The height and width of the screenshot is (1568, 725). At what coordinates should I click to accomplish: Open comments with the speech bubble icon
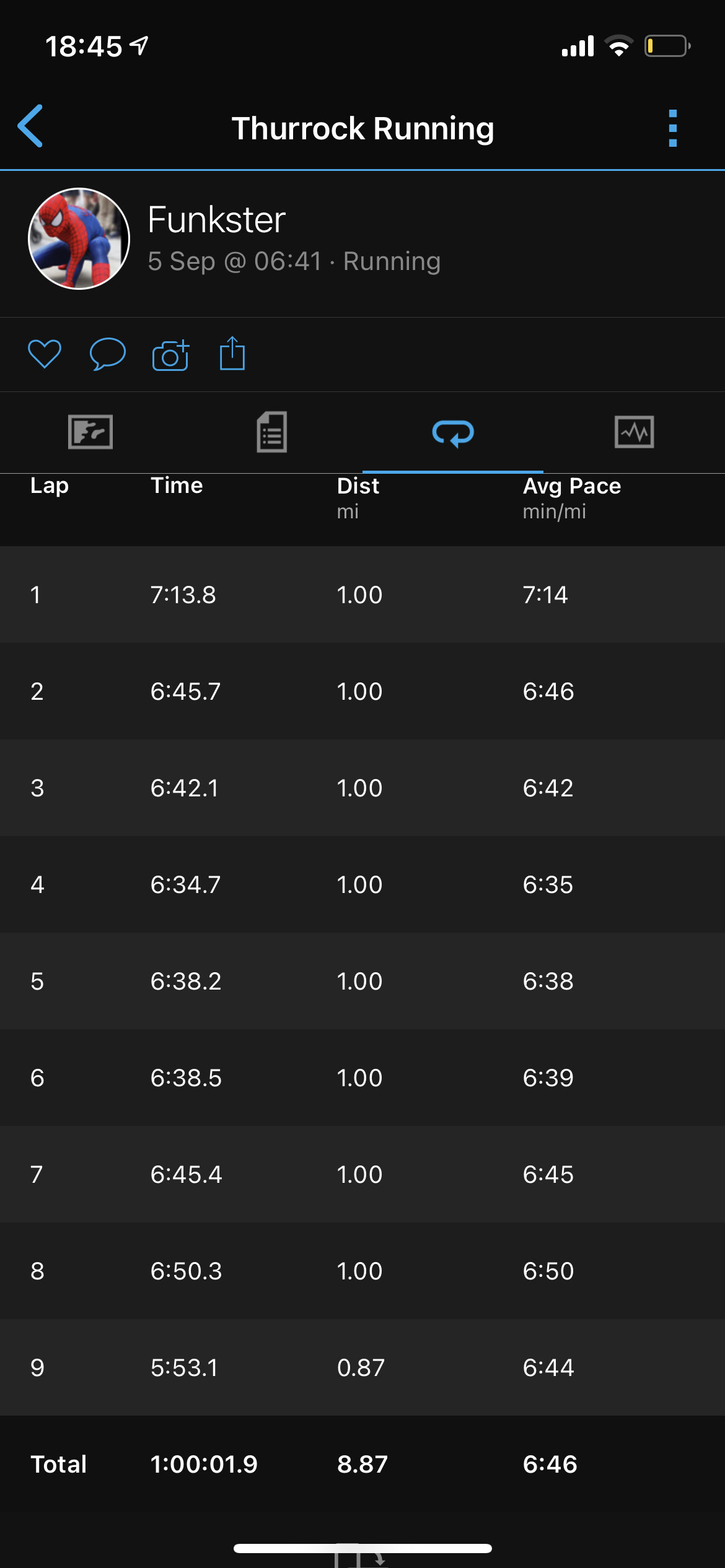(x=108, y=354)
